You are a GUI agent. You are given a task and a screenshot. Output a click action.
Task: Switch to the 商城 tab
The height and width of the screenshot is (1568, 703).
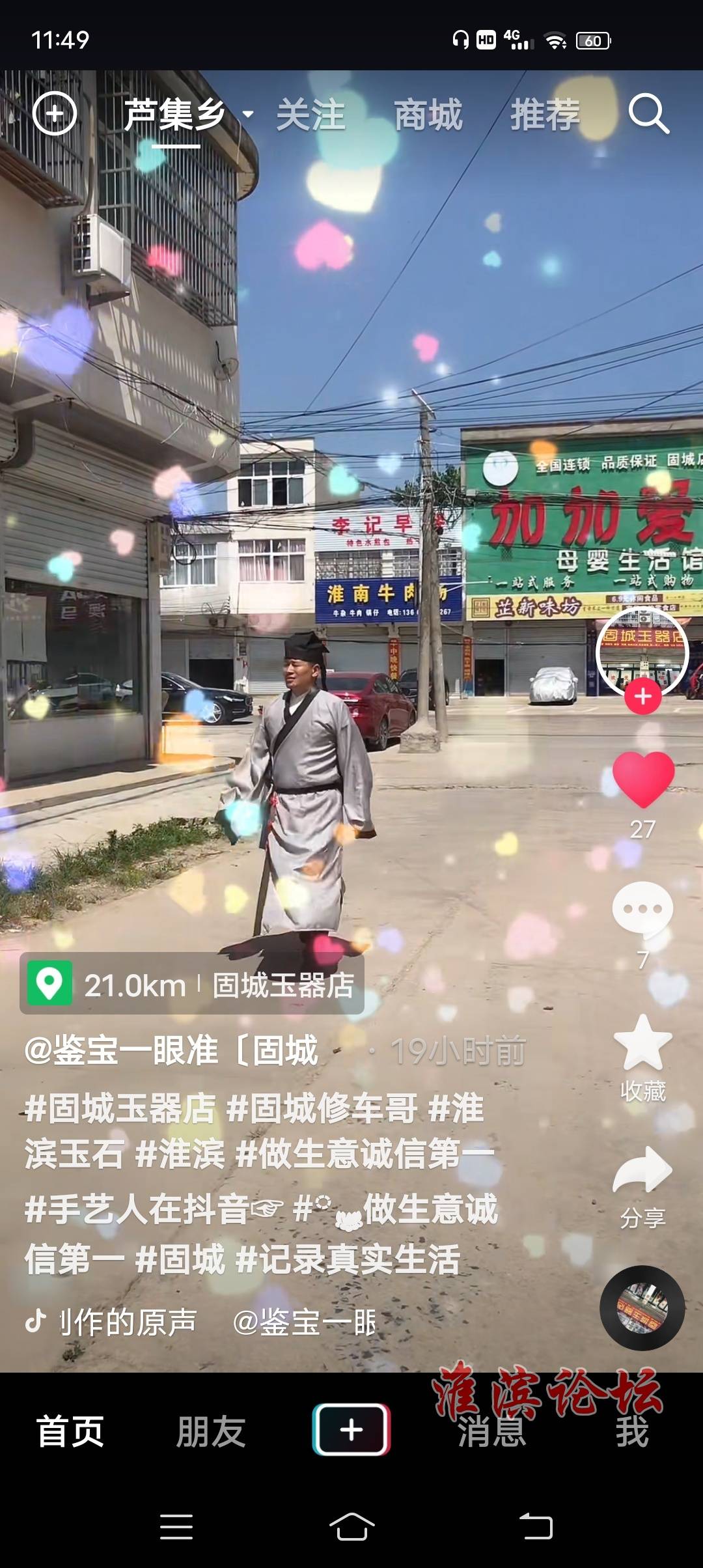[428, 115]
